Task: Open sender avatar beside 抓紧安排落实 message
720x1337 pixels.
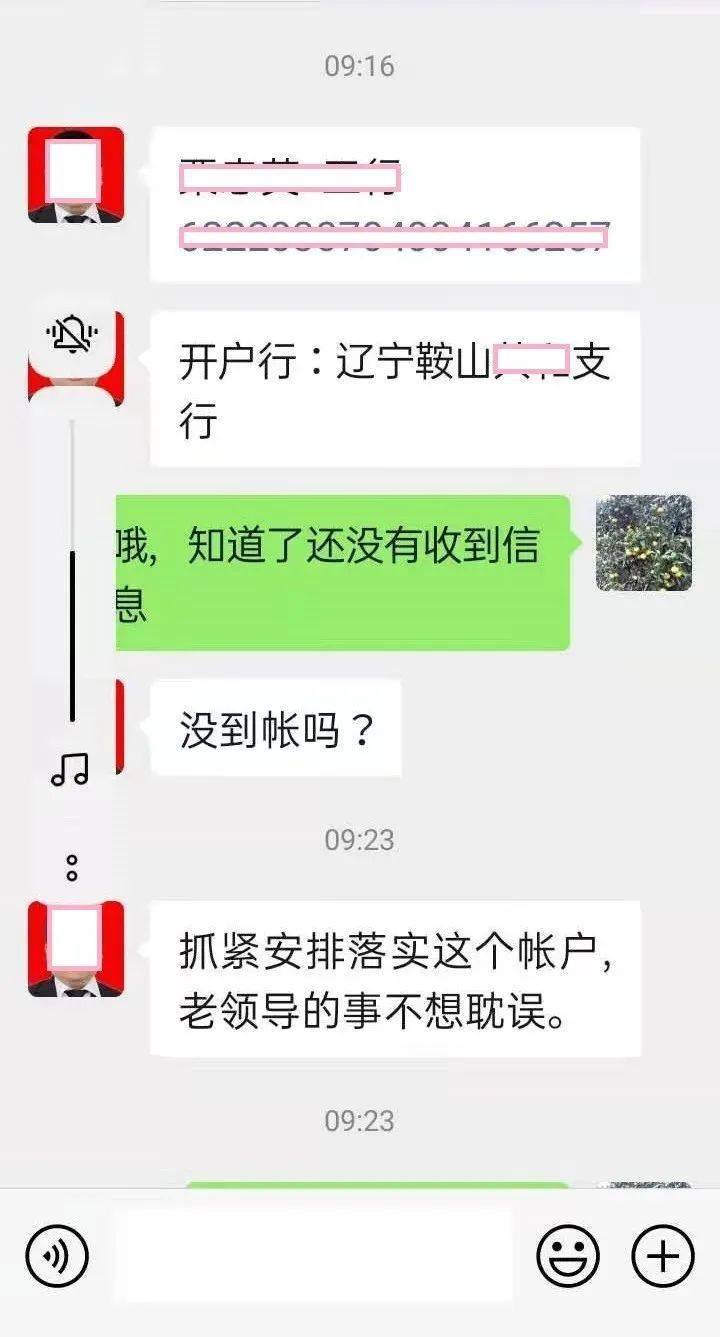Action: coord(76,949)
